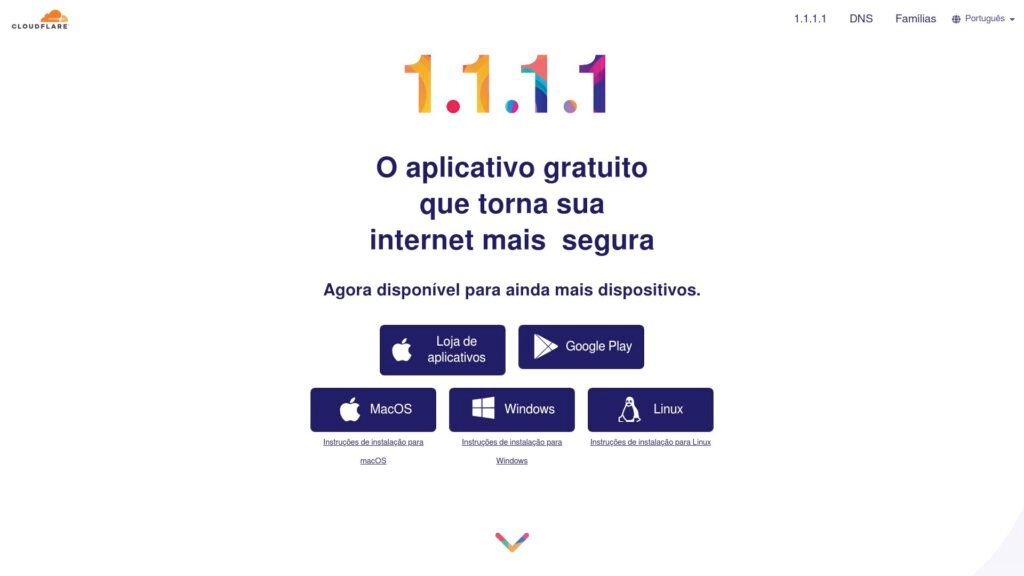Download the MacOS version

click(373, 409)
